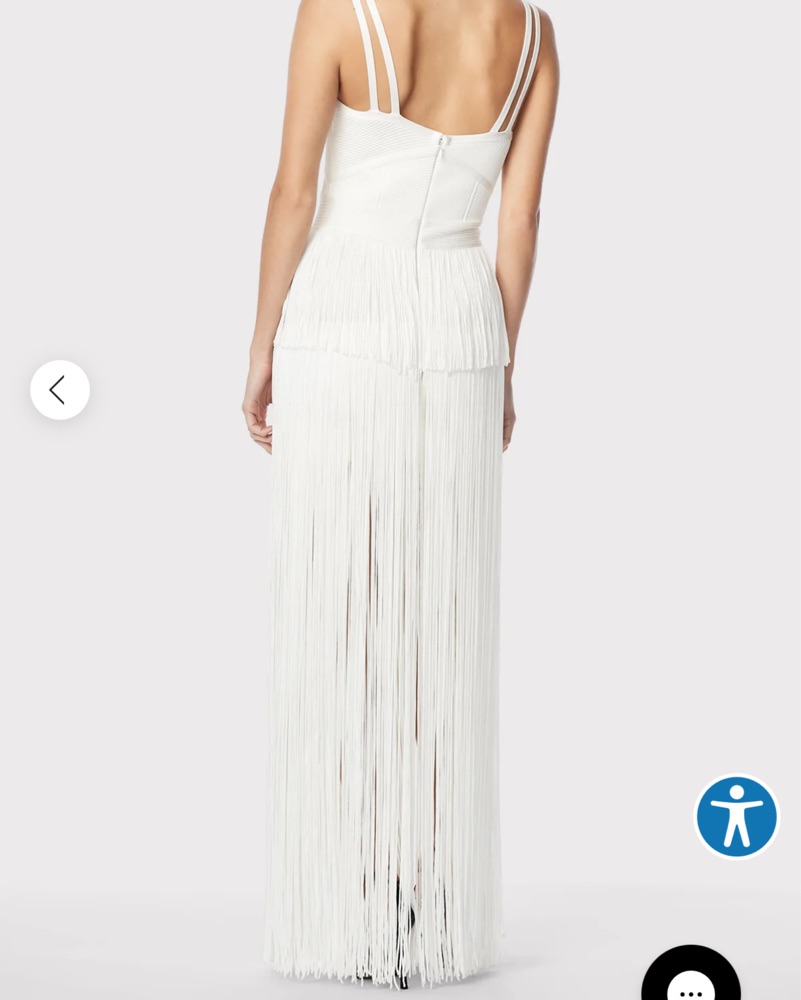Open the accessibility options button
801x1000 pixels.
(736, 816)
